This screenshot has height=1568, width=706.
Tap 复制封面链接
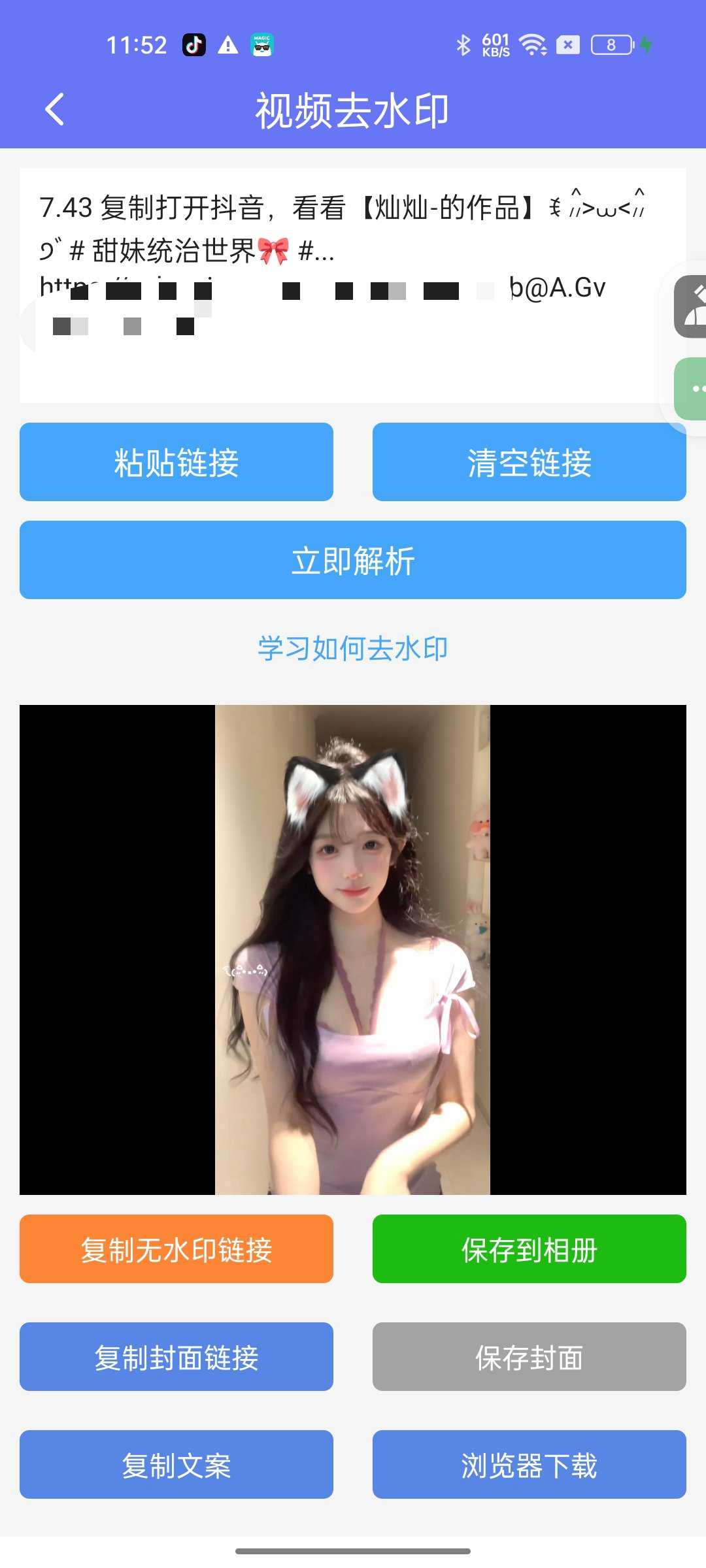[x=176, y=1356]
